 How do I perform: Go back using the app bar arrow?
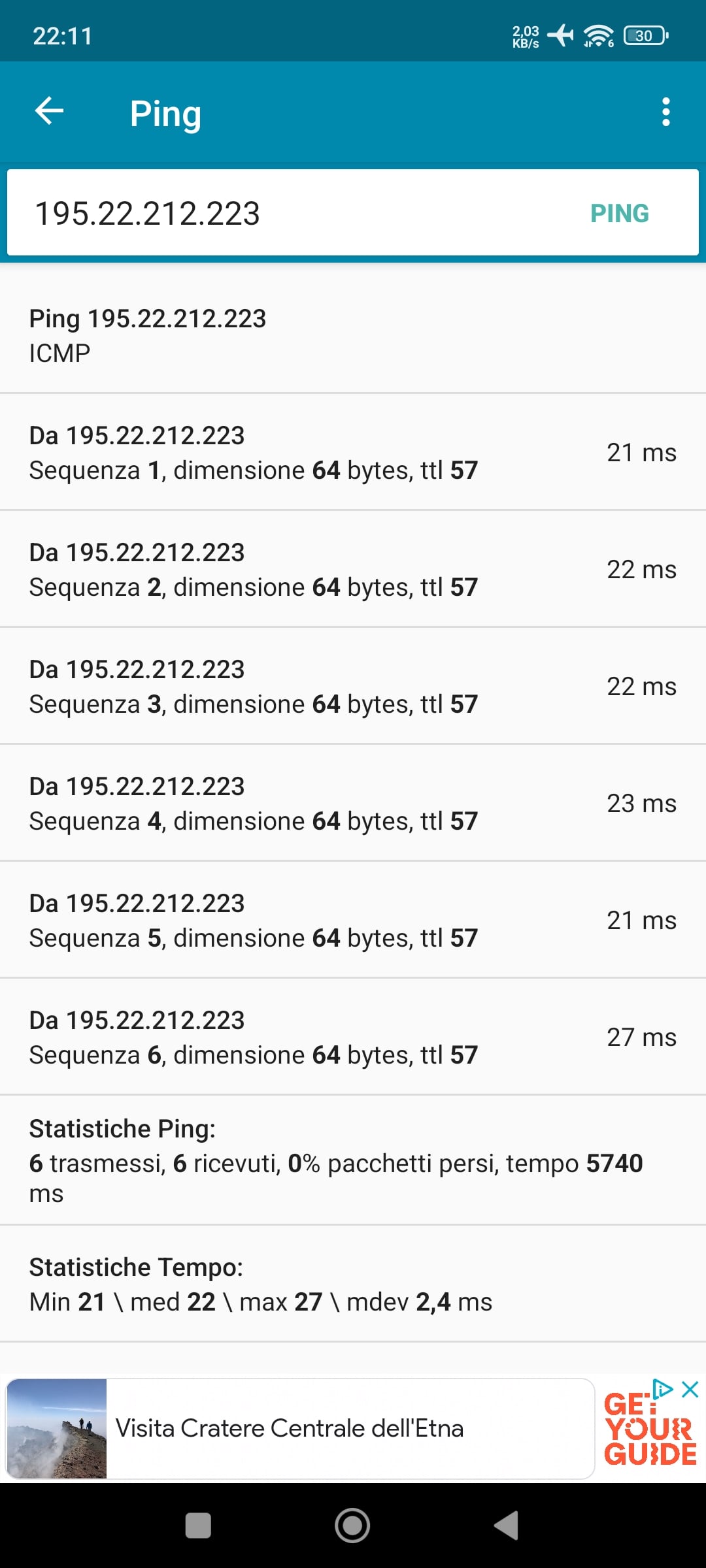pyautogui.click(x=49, y=111)
